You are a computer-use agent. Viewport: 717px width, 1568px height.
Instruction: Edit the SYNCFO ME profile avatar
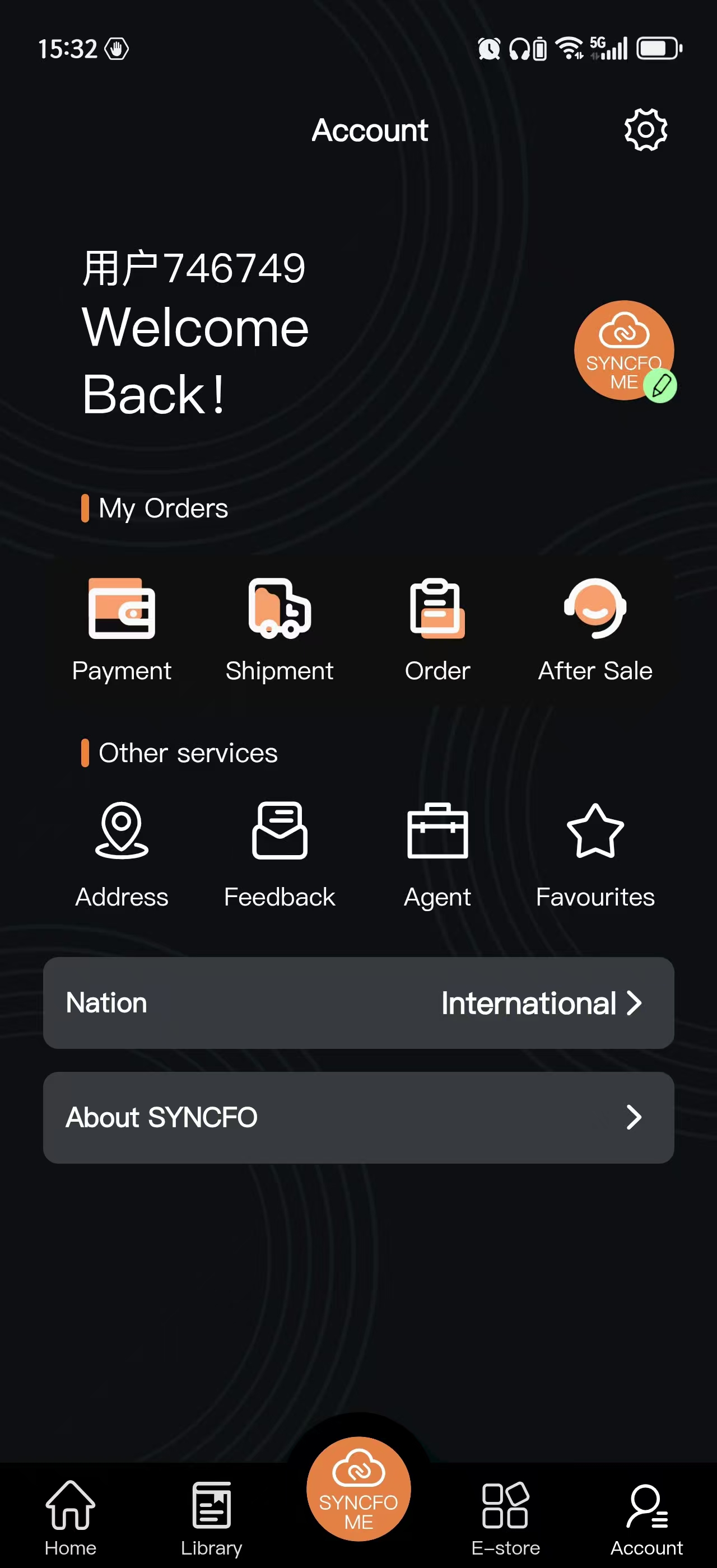pos(660,386)
